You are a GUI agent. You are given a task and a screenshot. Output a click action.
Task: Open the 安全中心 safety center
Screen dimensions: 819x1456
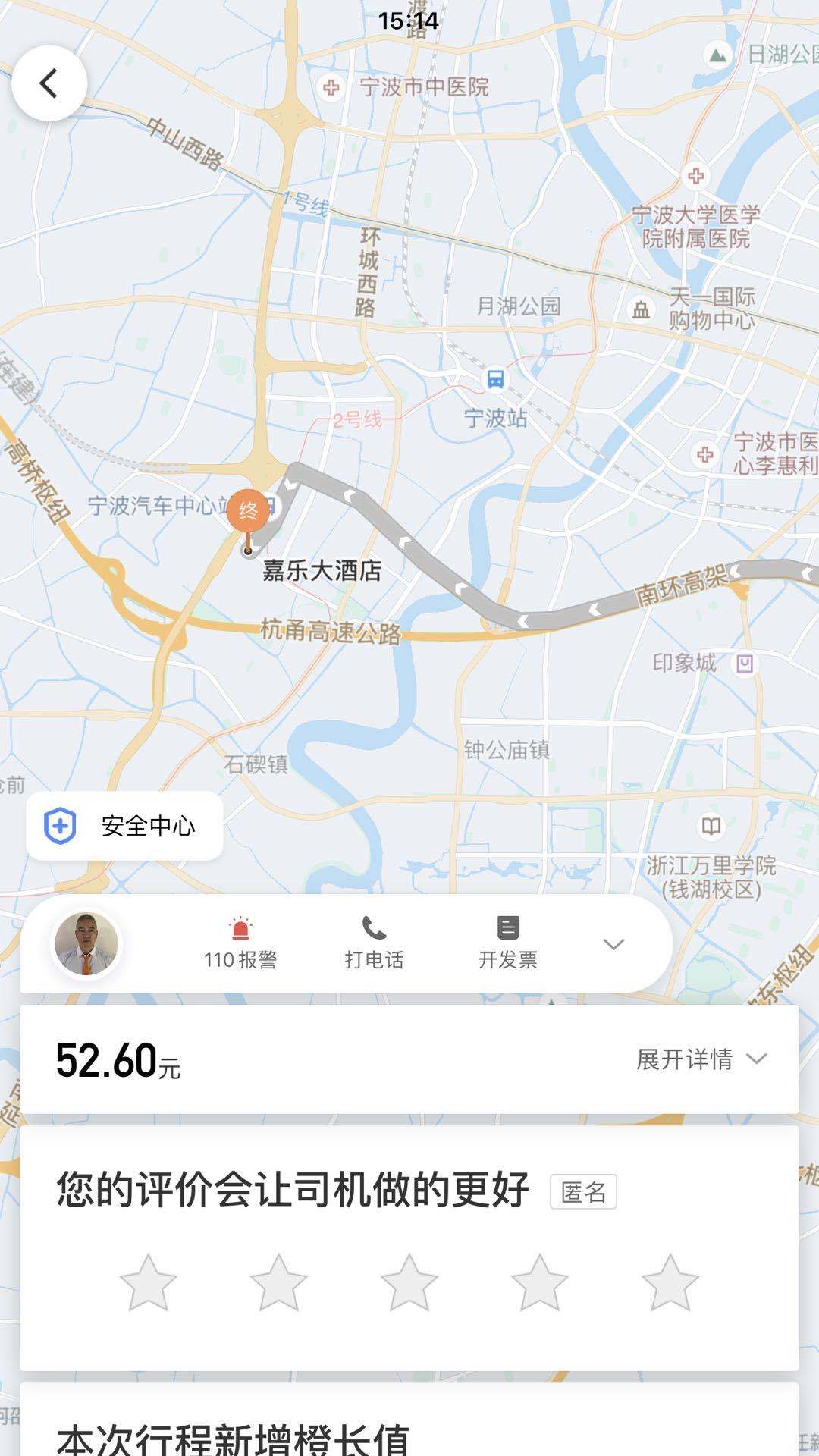click(125, 826)
